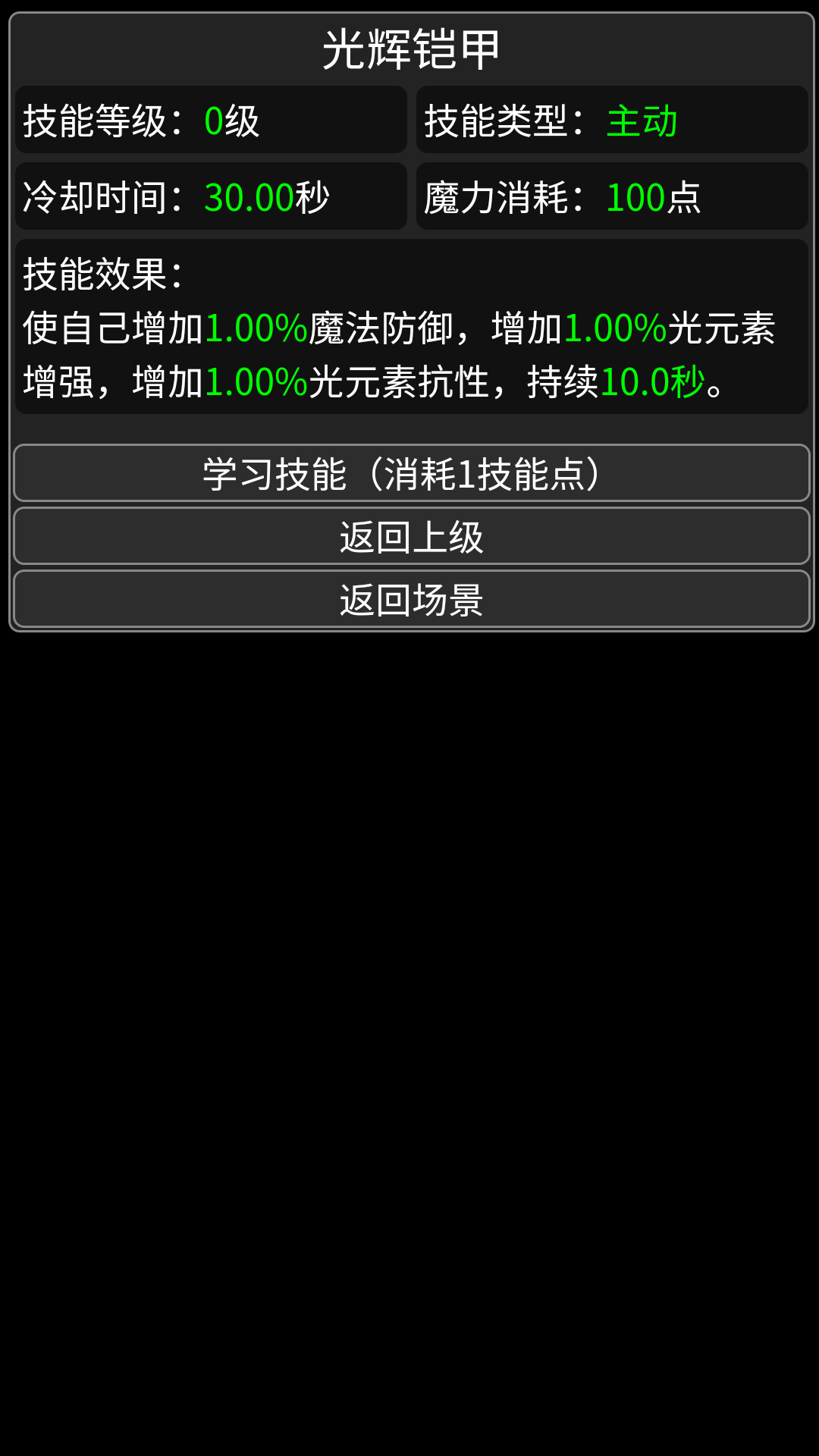The height and width of the screenshot is (1456, 819).
Task: Click the 学习技能（消耗1技能点）button to learn the skill
Action: click(x=409, y=473)
